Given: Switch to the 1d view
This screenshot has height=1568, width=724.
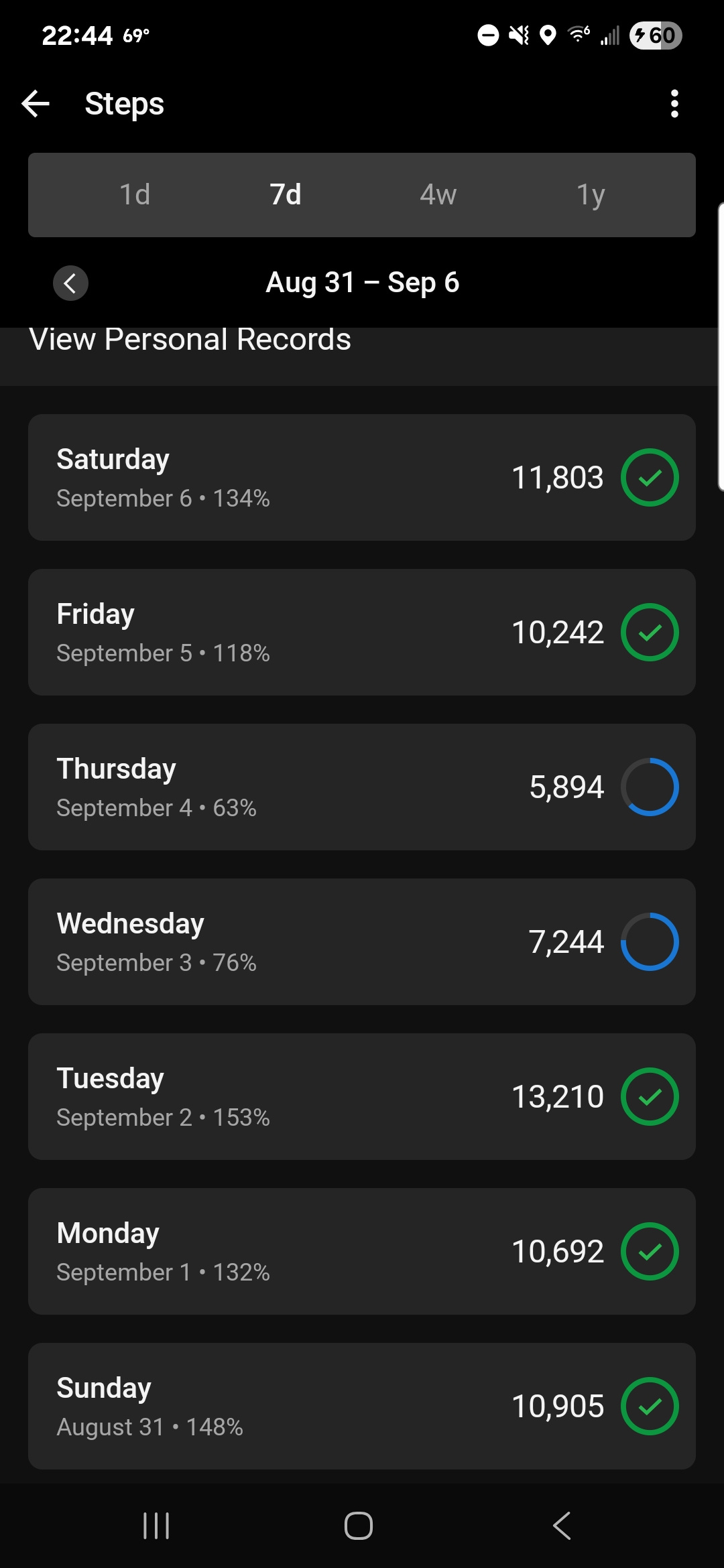Looking at the screenshot, I should (x=135, y=195).
